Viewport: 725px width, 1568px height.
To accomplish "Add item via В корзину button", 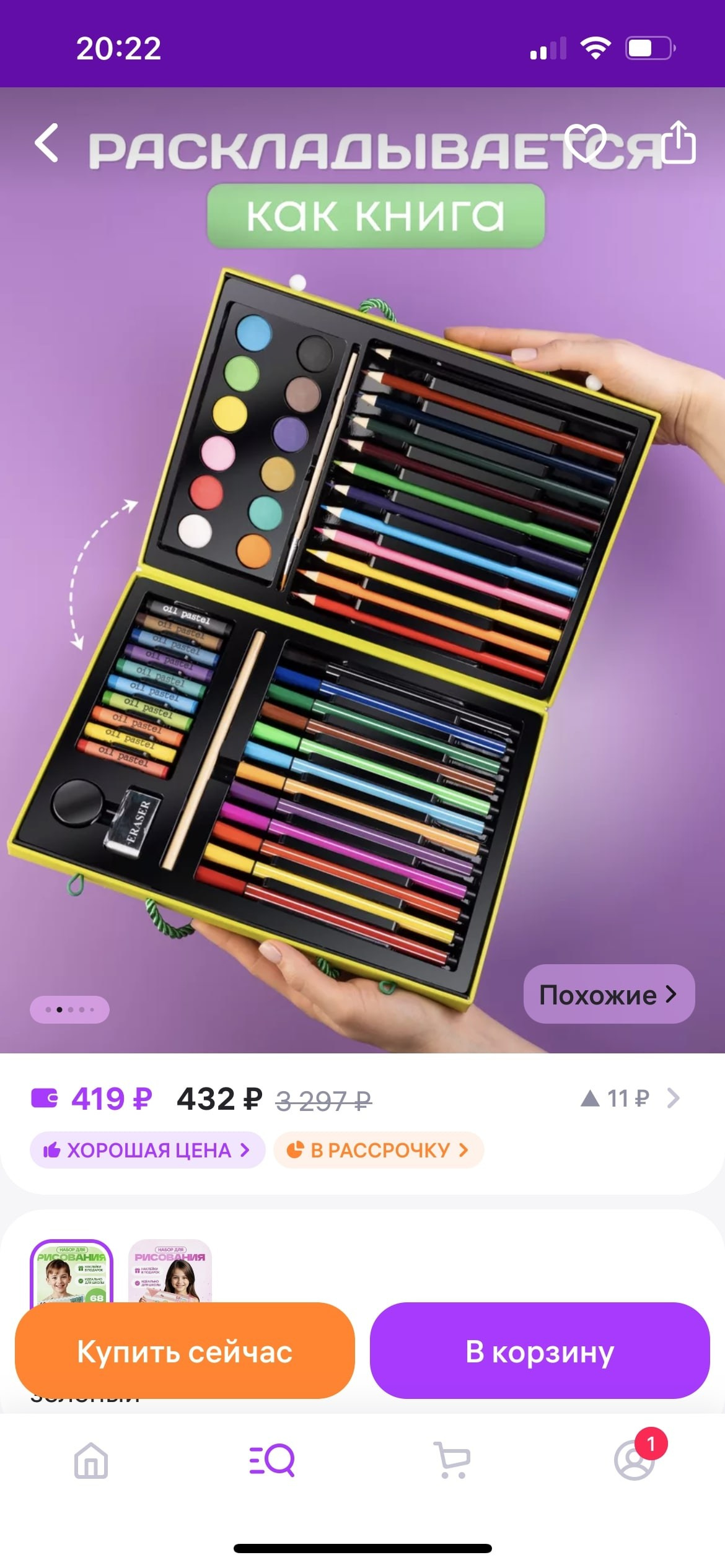I will pos(539,1351).
